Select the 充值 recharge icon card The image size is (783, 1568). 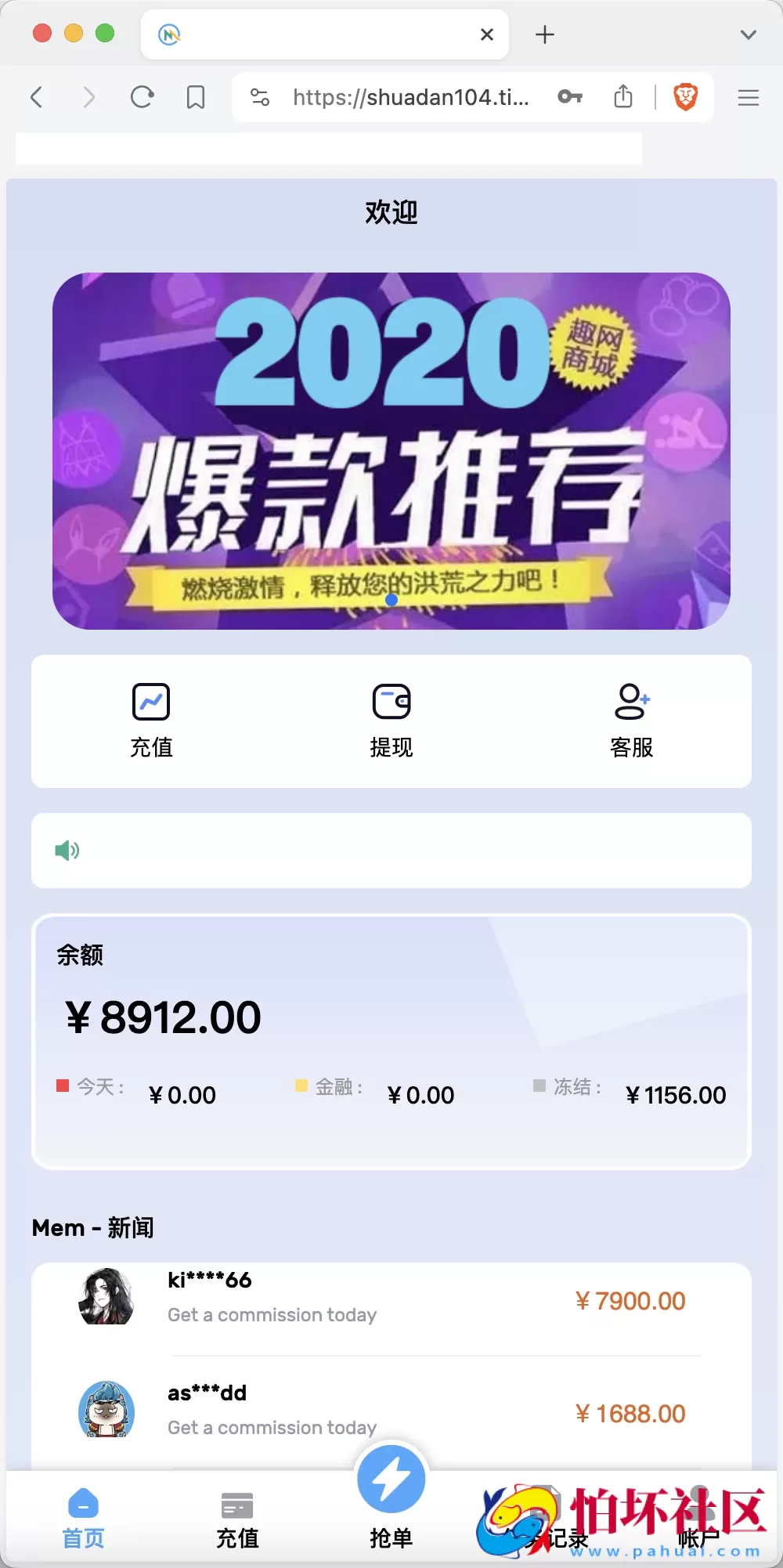[151, 719]
